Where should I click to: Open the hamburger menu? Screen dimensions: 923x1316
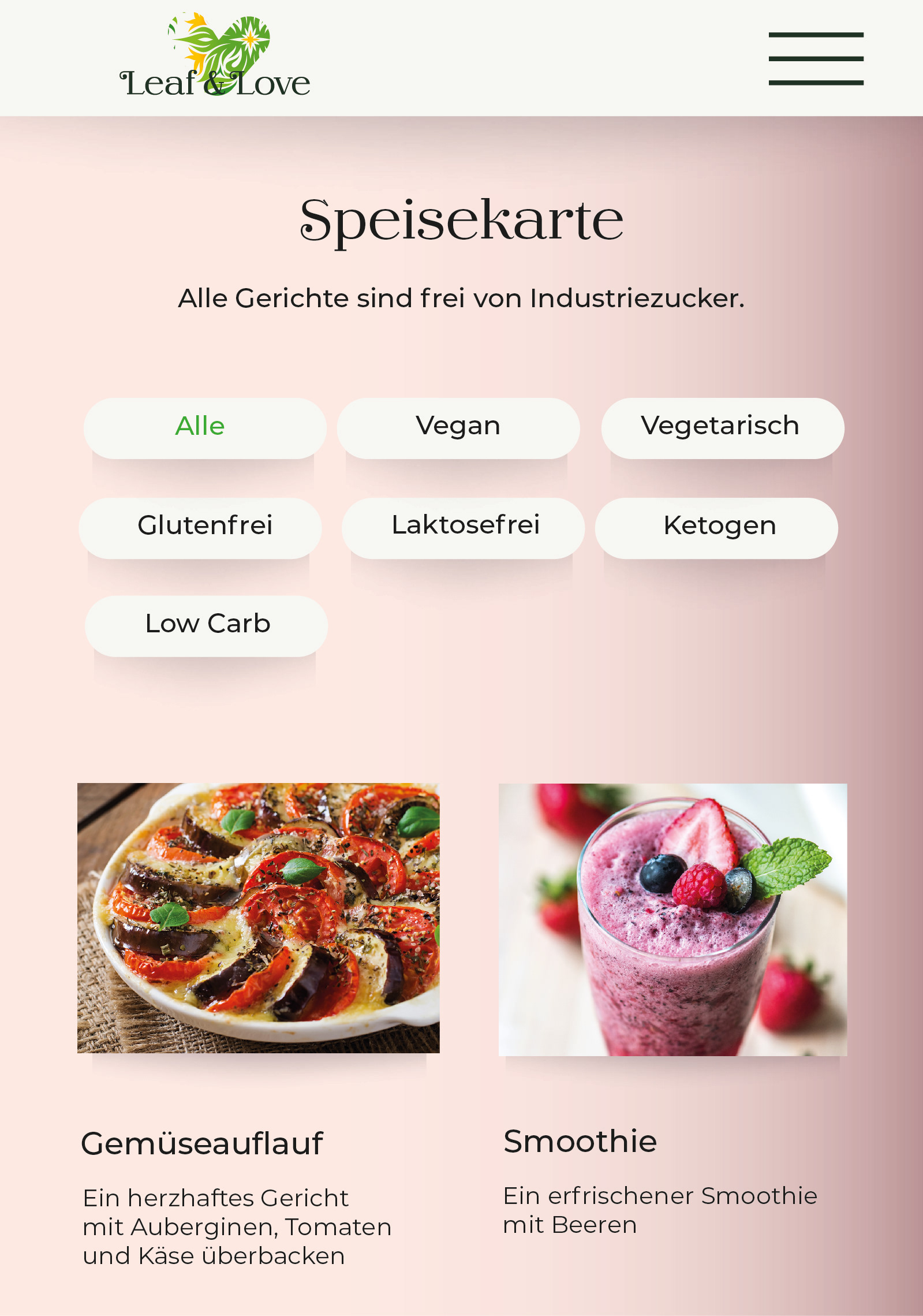pyautogui.click(x=816, y=59)
